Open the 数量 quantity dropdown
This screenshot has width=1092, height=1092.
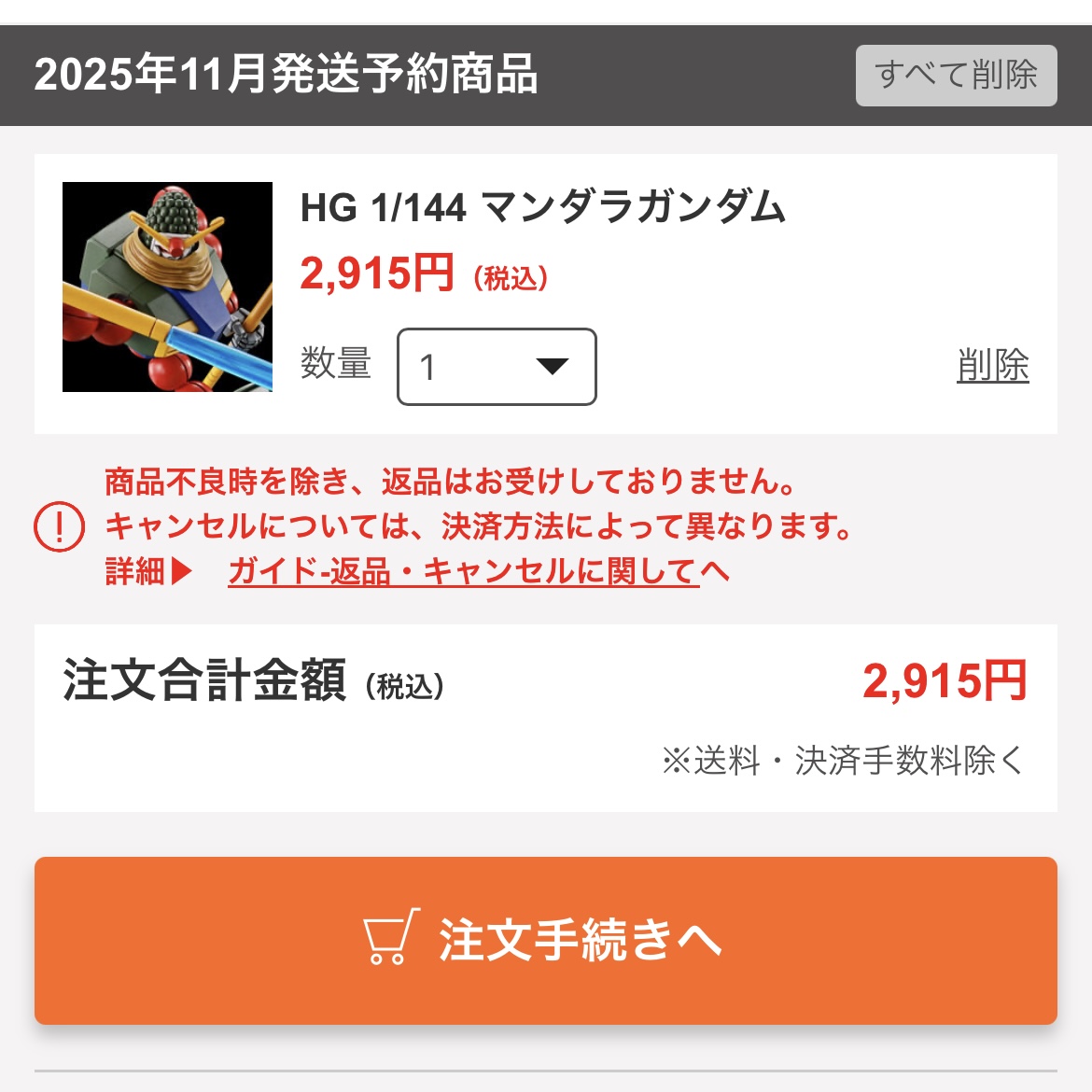coord(497,367)
